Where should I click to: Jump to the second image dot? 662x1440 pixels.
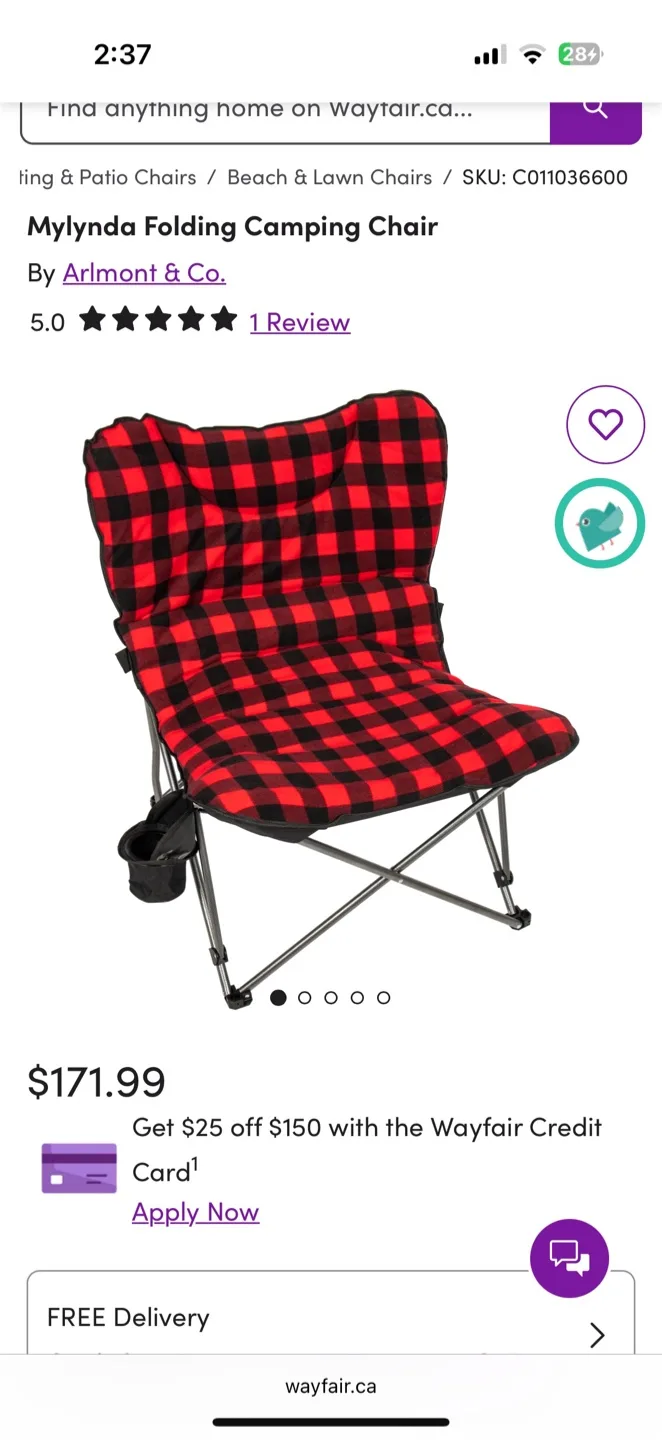click(x=305, y=997)
